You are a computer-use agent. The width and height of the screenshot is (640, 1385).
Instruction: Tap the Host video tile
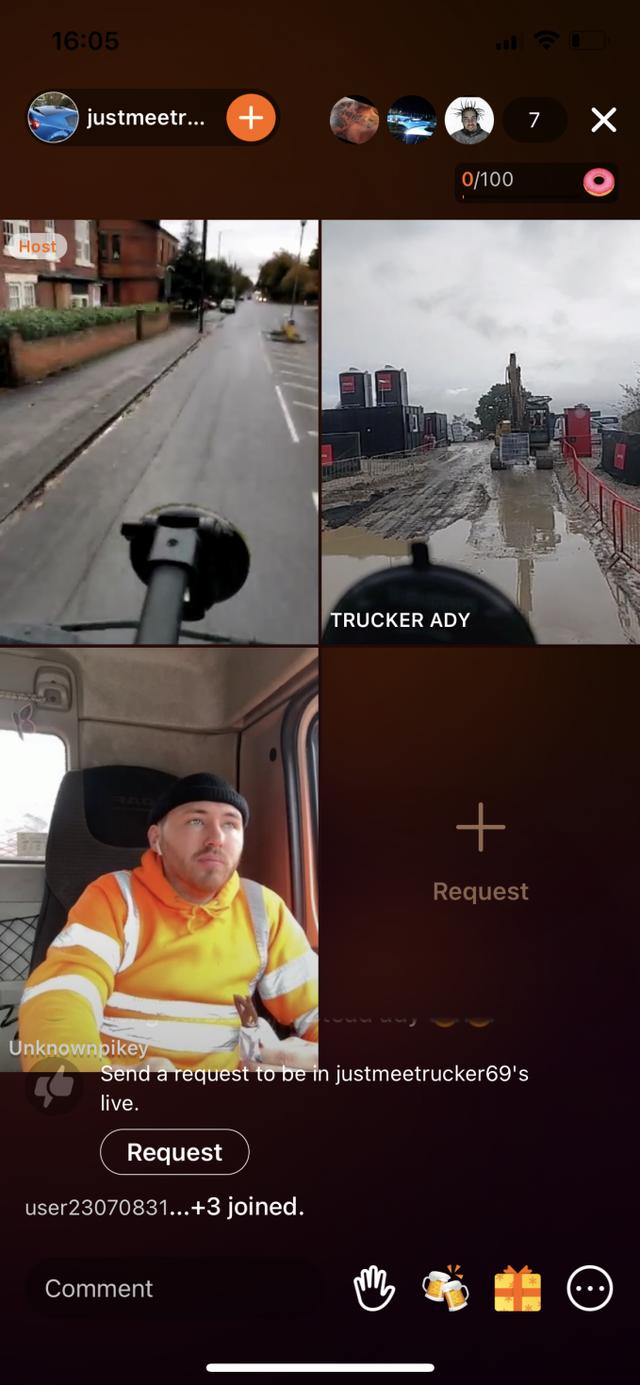(159, 430)
